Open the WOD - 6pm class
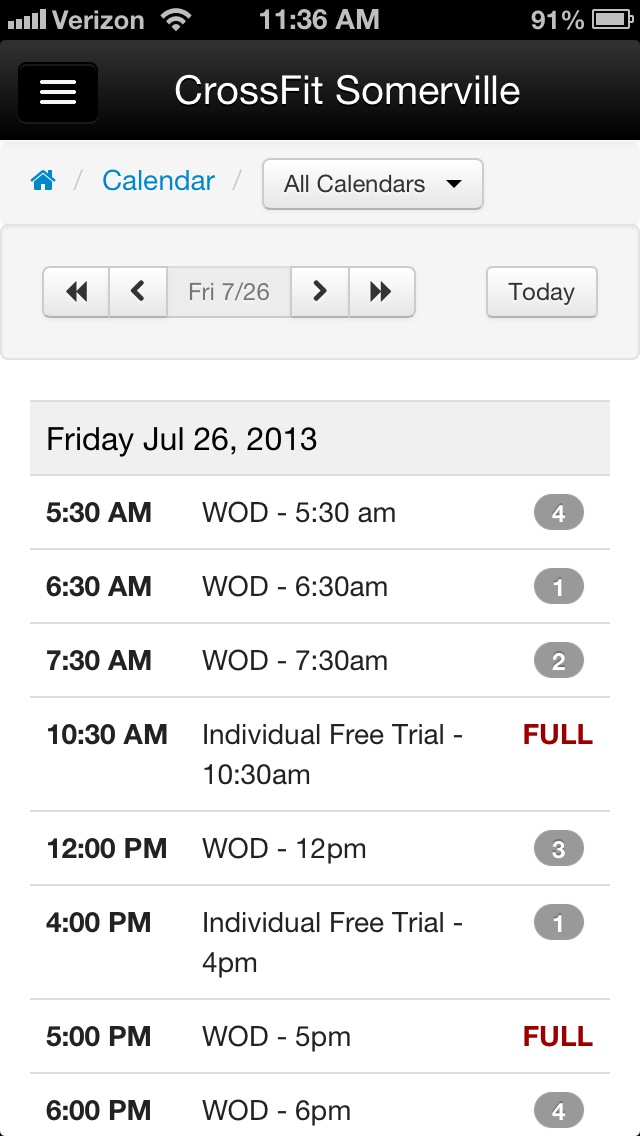 (x=276, y=1110)
